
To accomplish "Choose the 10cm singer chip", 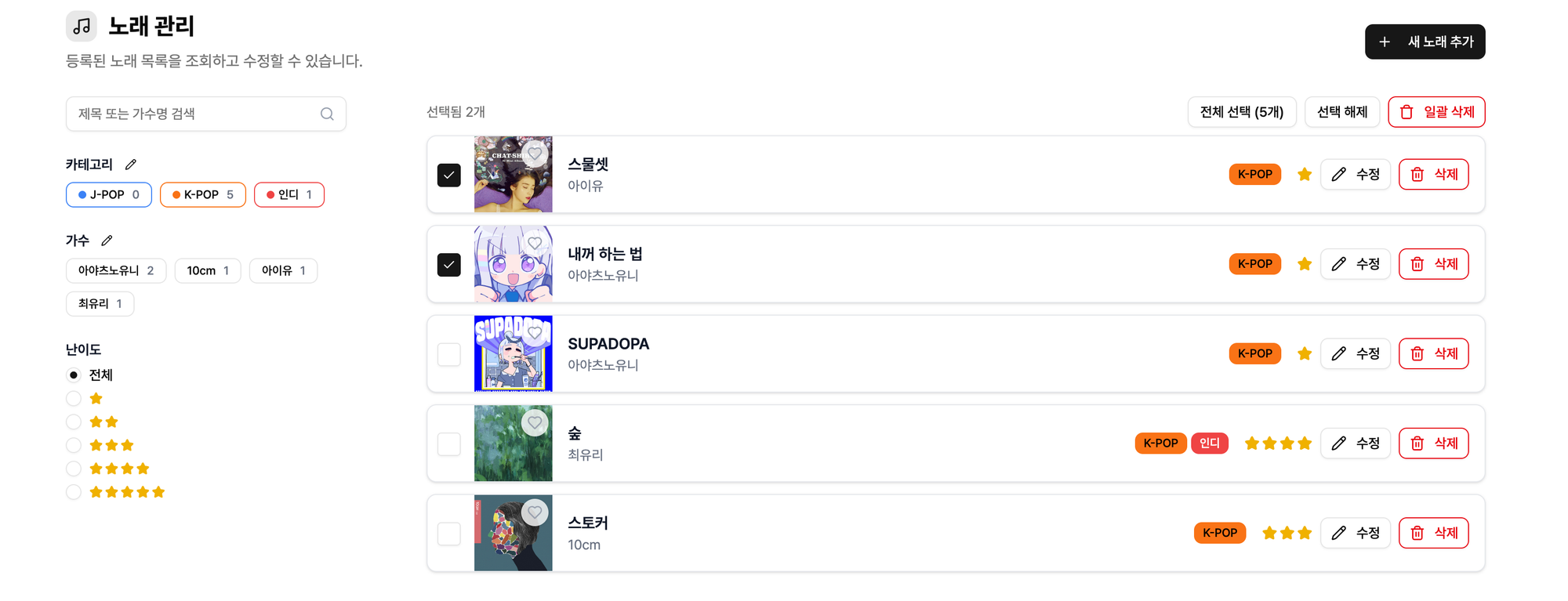I will pyautogui.click(x=207, y=270).
